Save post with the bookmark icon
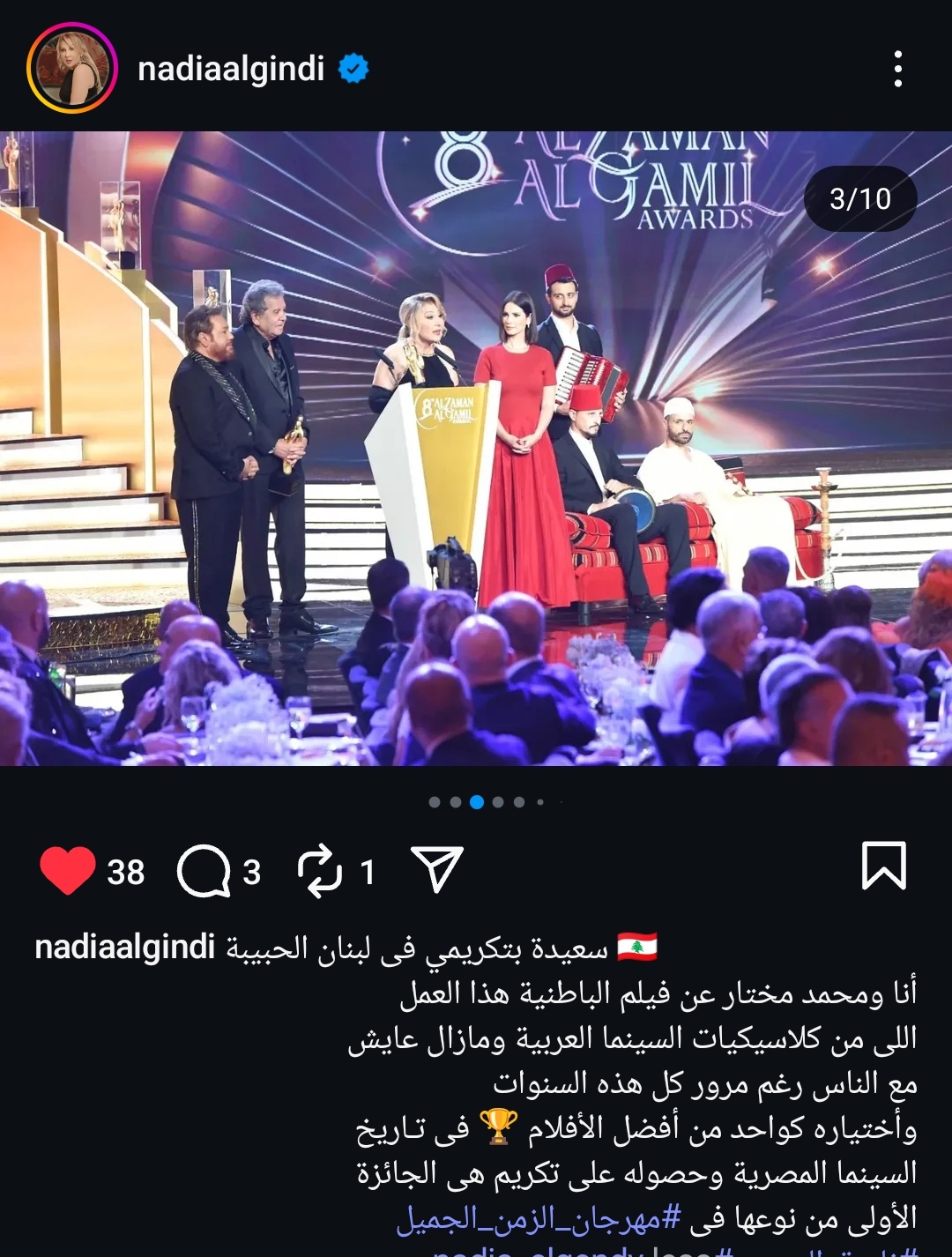This screenshot has height=1257, width=952. pyautogui.click(x=883, y=866)
